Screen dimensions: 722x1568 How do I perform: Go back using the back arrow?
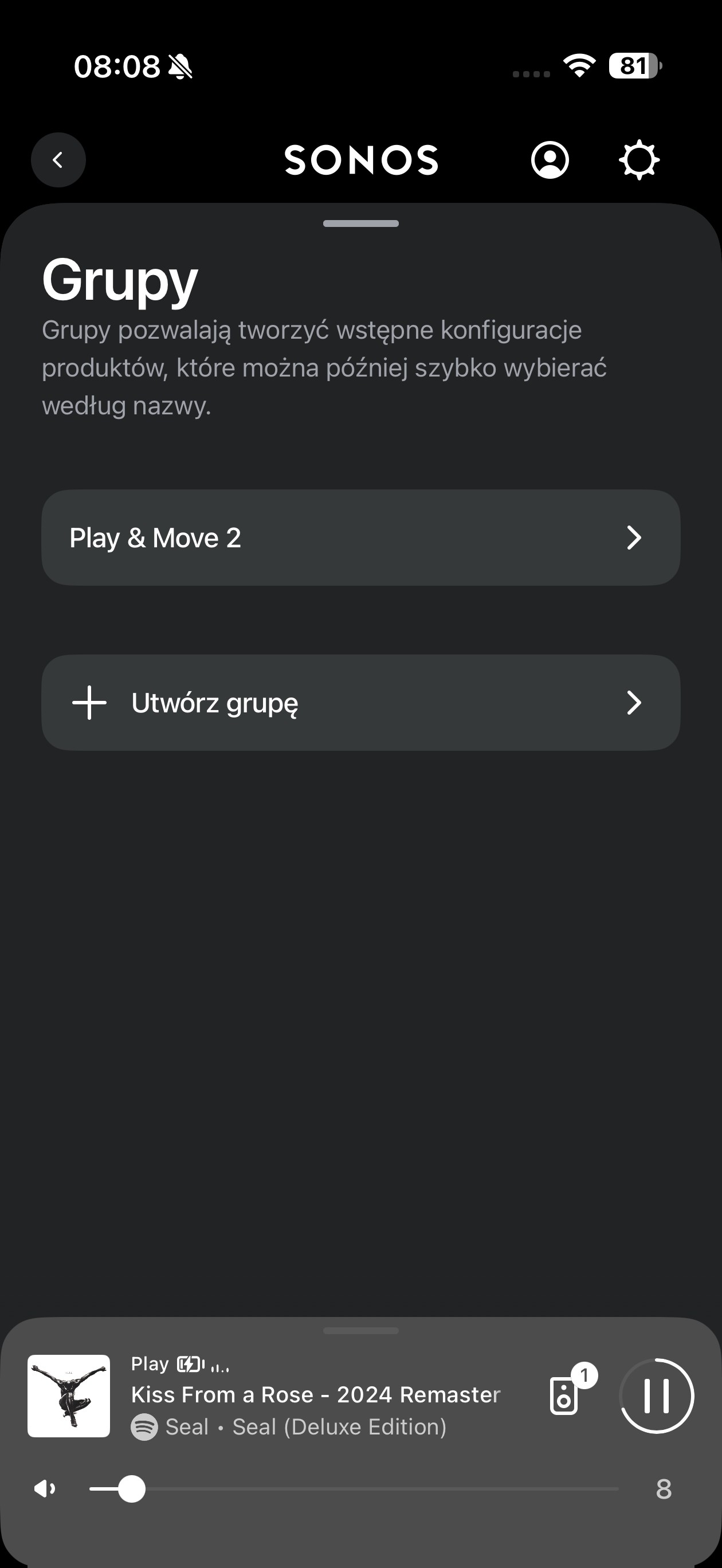click(x=58, y=160)
